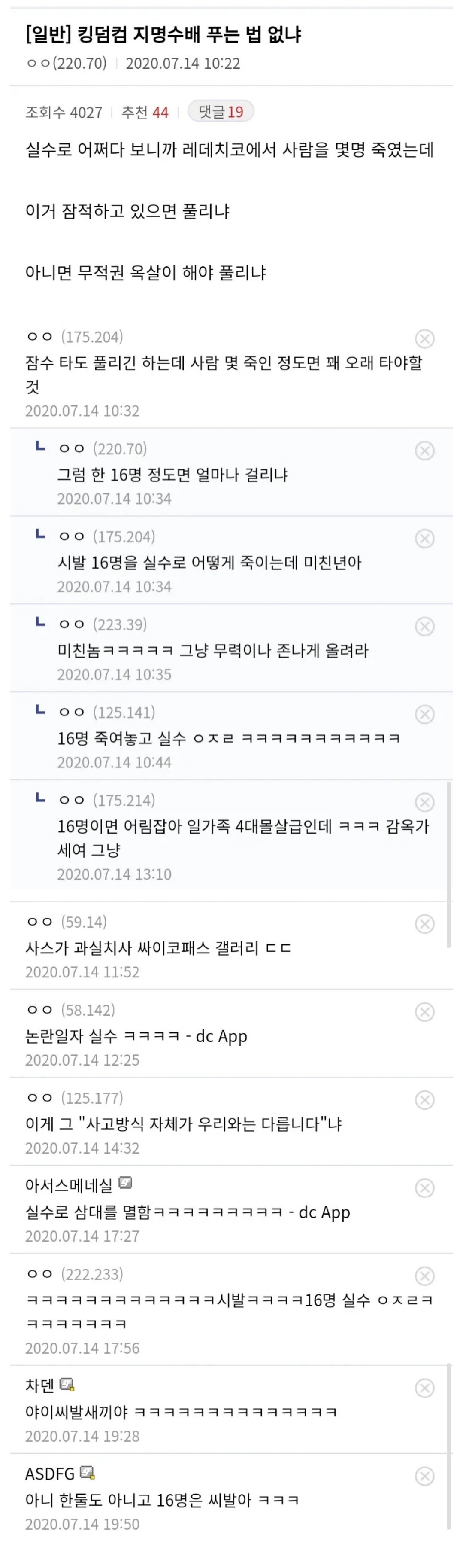Remove ASDFG's comment
463x1568 pixels.
coord(424,1476)
